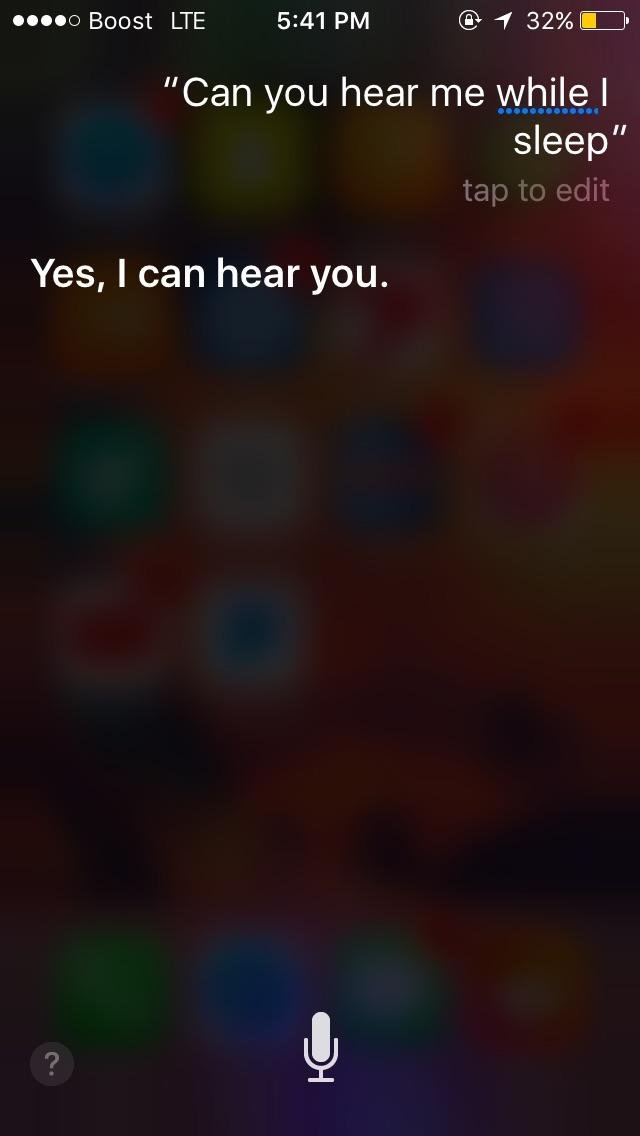Tap the underlined word "while" for alternatives
The width and height of the screenshot is (640, 1136).
tap(542, 94)
